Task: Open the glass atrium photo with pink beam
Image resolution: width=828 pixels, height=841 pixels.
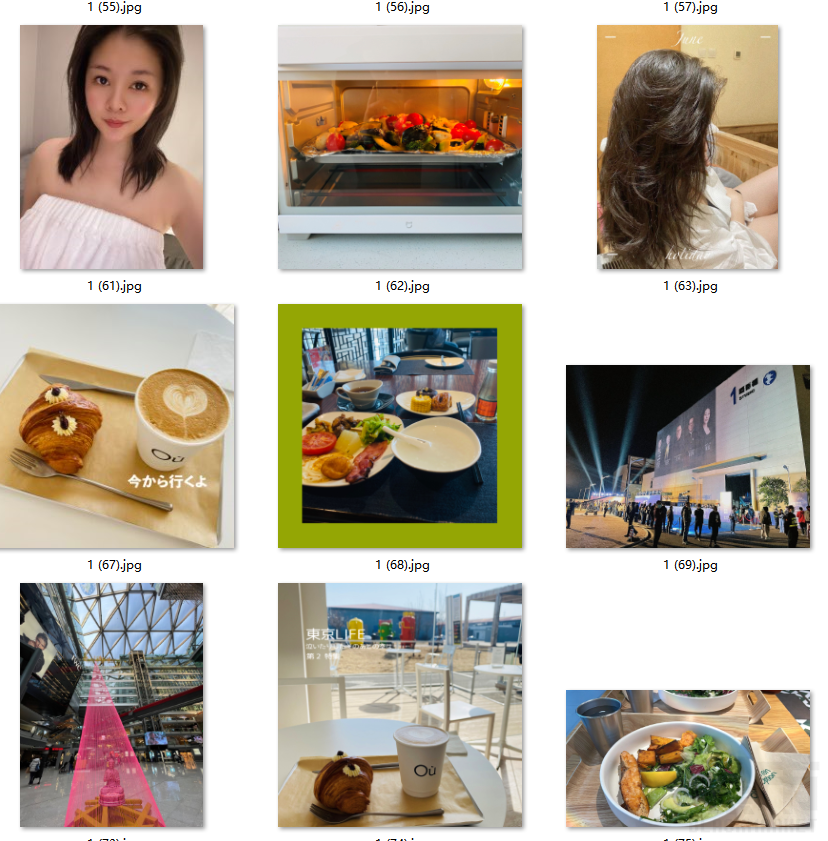Action: pos(112,705)
